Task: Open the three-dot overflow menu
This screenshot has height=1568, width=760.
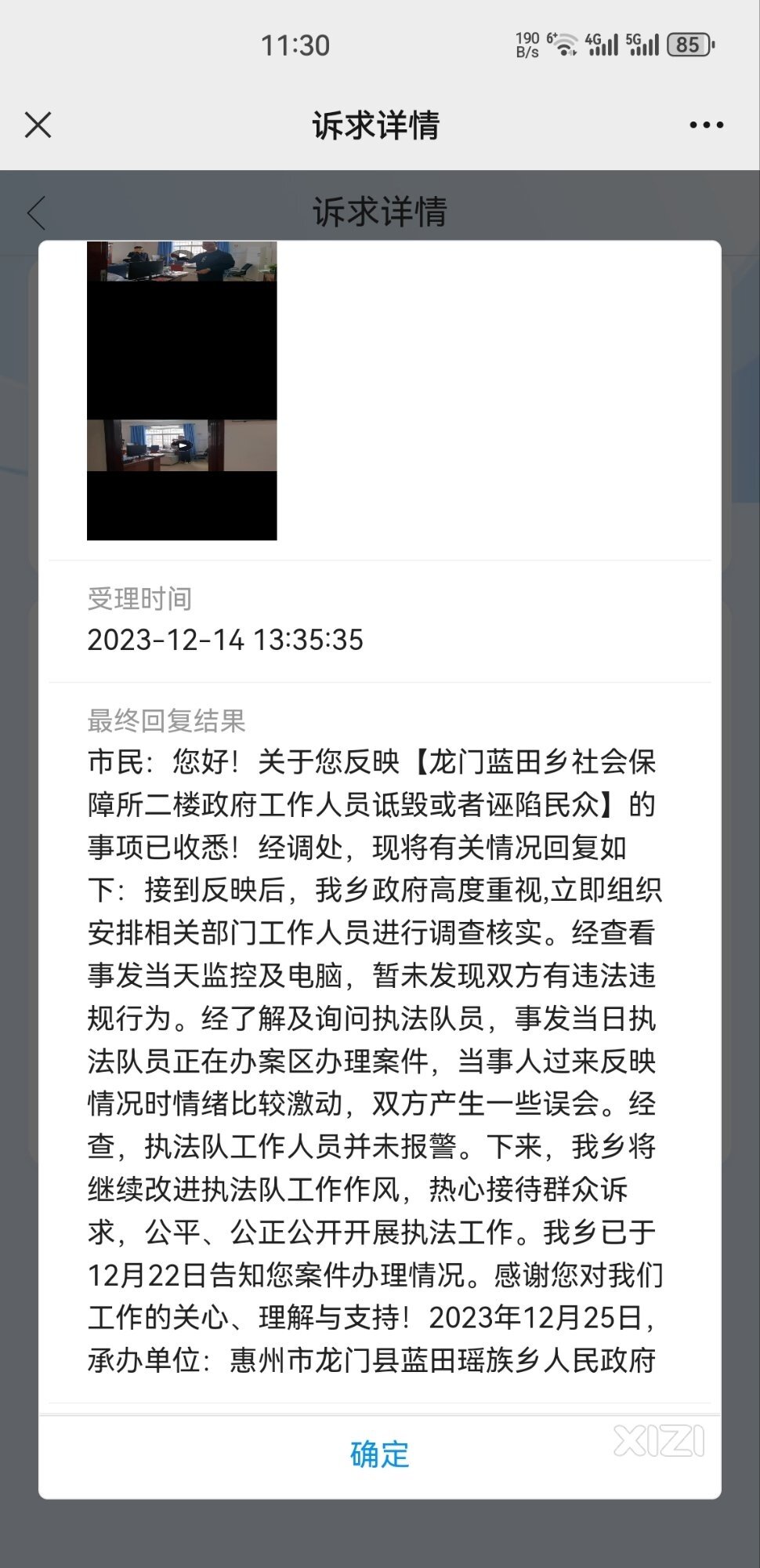Action: point(706,125)
